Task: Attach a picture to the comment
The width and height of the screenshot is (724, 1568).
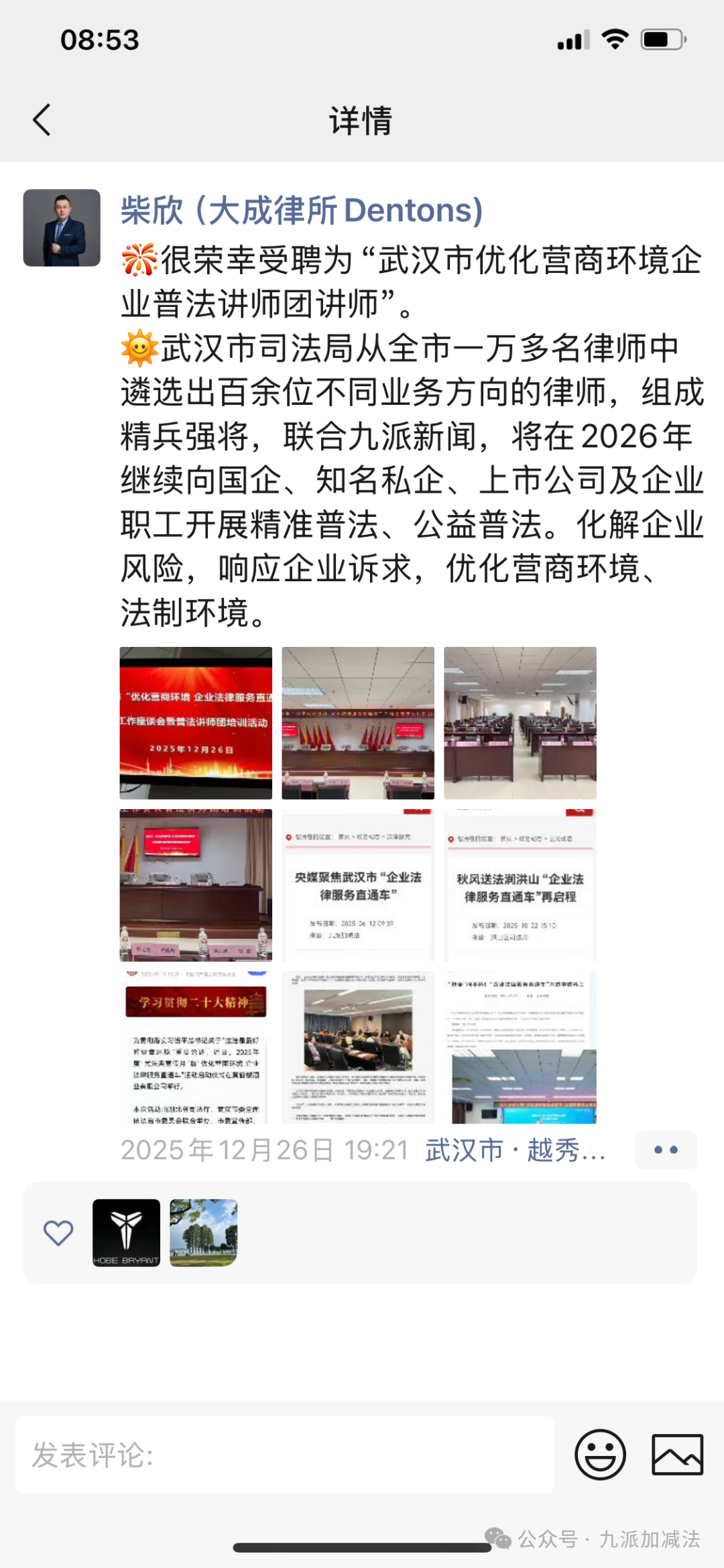Action: [x=677, y=1454]
